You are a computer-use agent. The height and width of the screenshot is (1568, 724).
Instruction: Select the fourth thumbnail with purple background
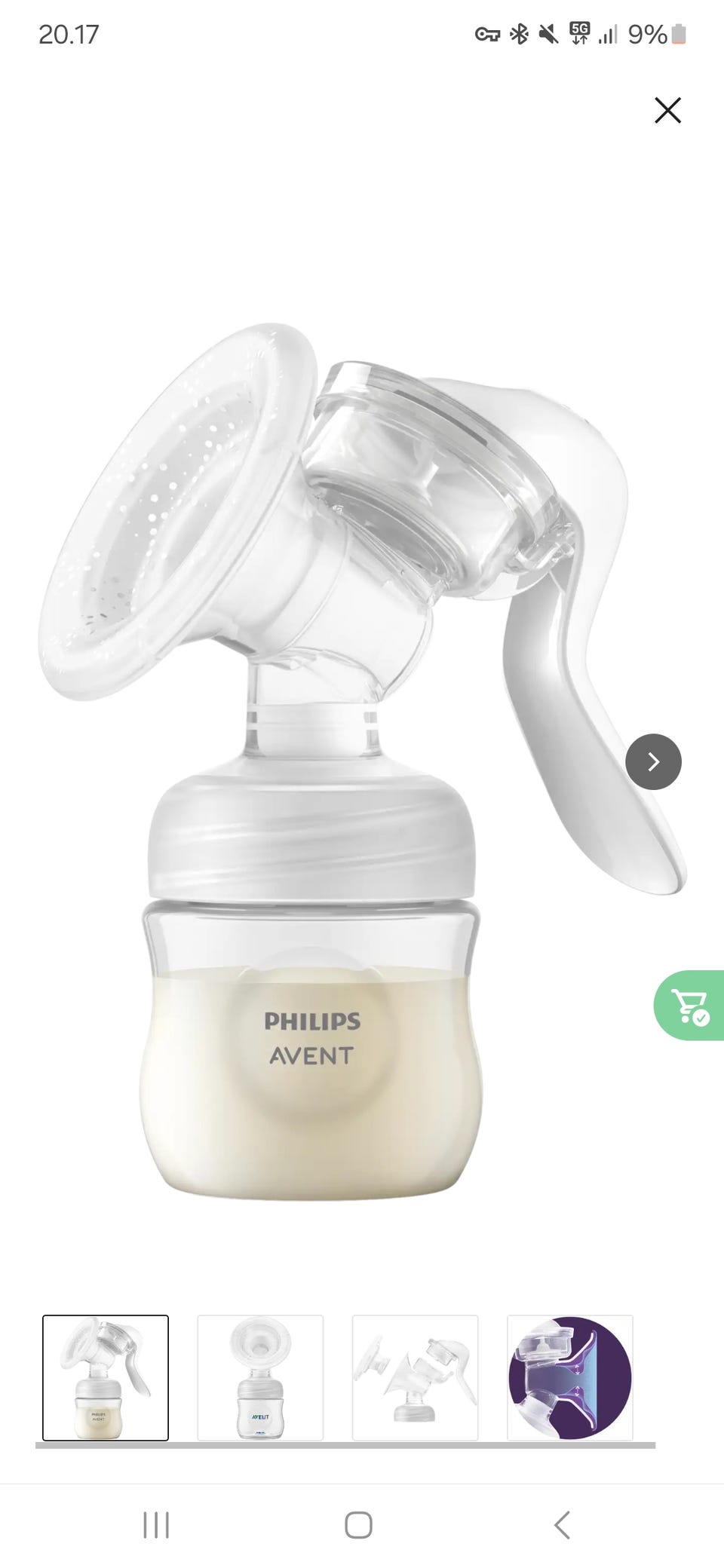point(570,1377)
